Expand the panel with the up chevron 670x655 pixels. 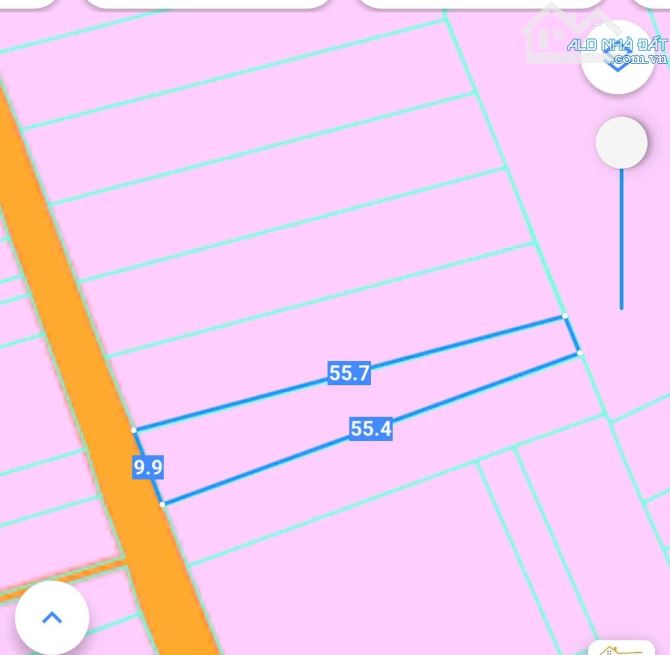pos(52,617)
